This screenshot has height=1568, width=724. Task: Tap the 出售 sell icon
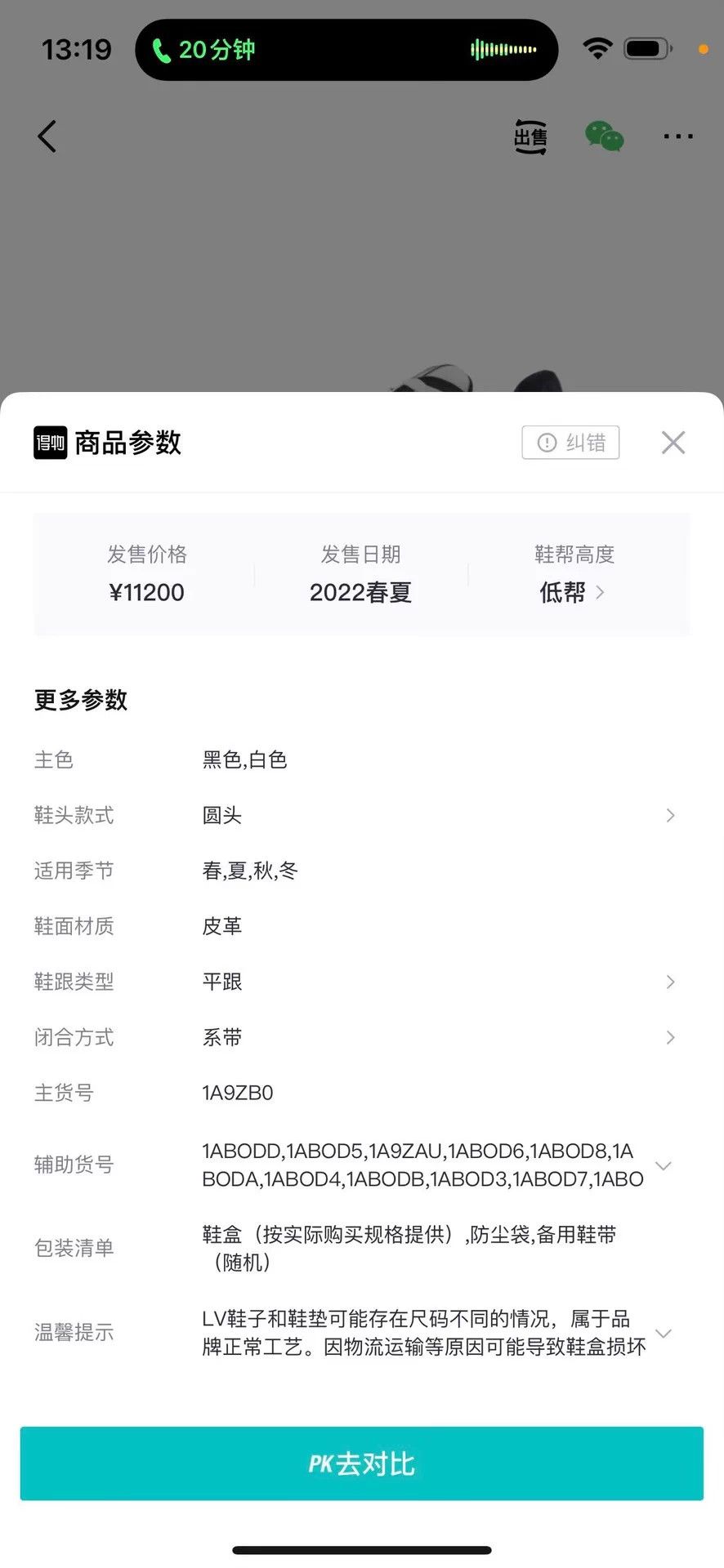(x=530, y=136)
